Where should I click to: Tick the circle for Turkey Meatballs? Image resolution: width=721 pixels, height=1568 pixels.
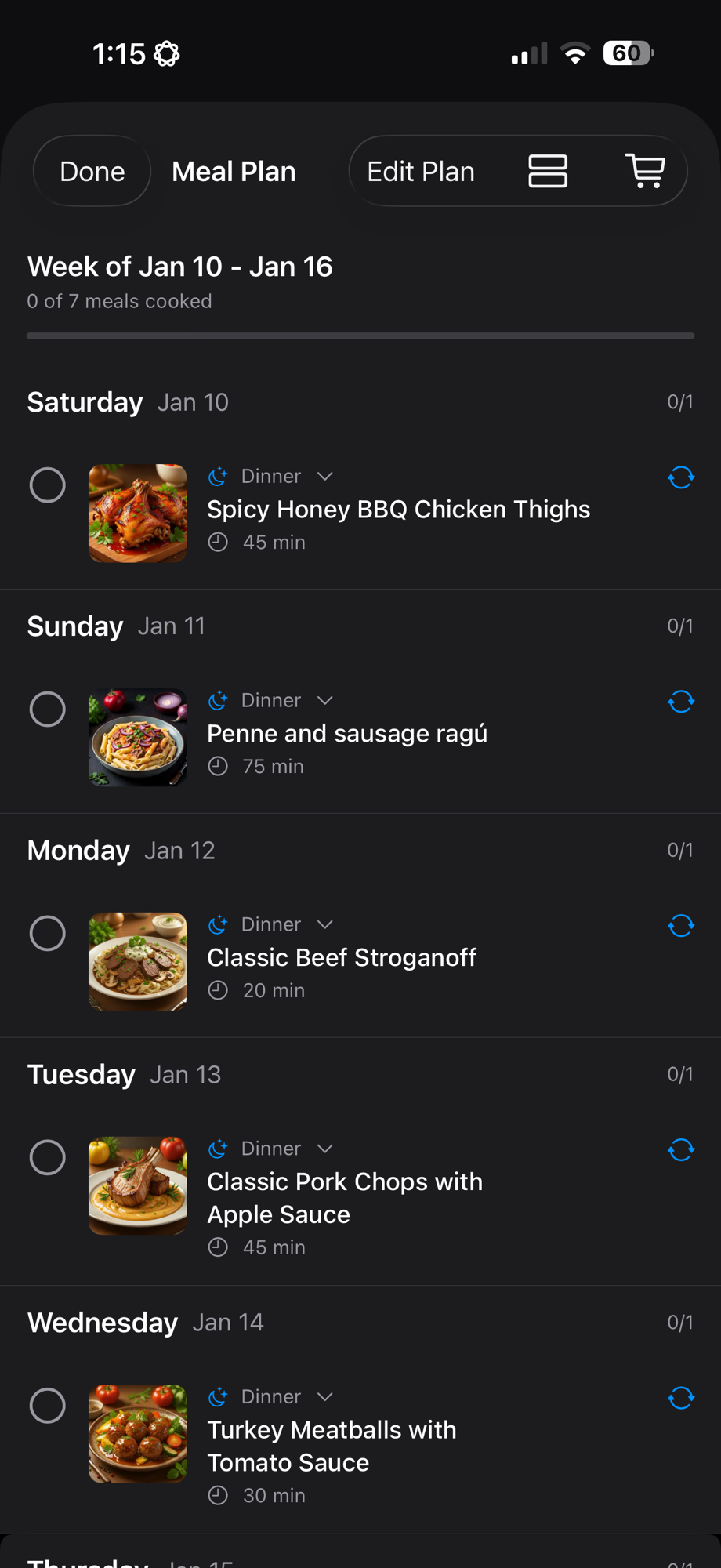coord(48,1406)
